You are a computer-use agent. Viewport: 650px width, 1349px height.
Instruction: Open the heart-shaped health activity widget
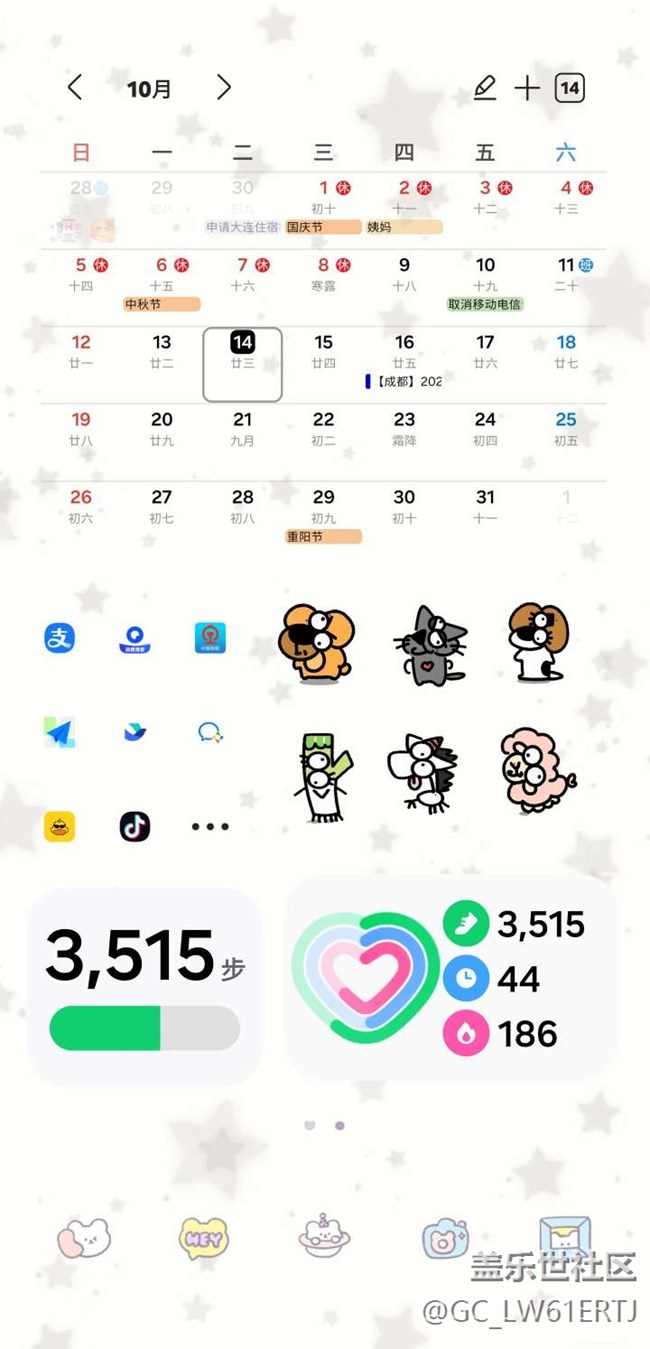click(x=365, y=978)
